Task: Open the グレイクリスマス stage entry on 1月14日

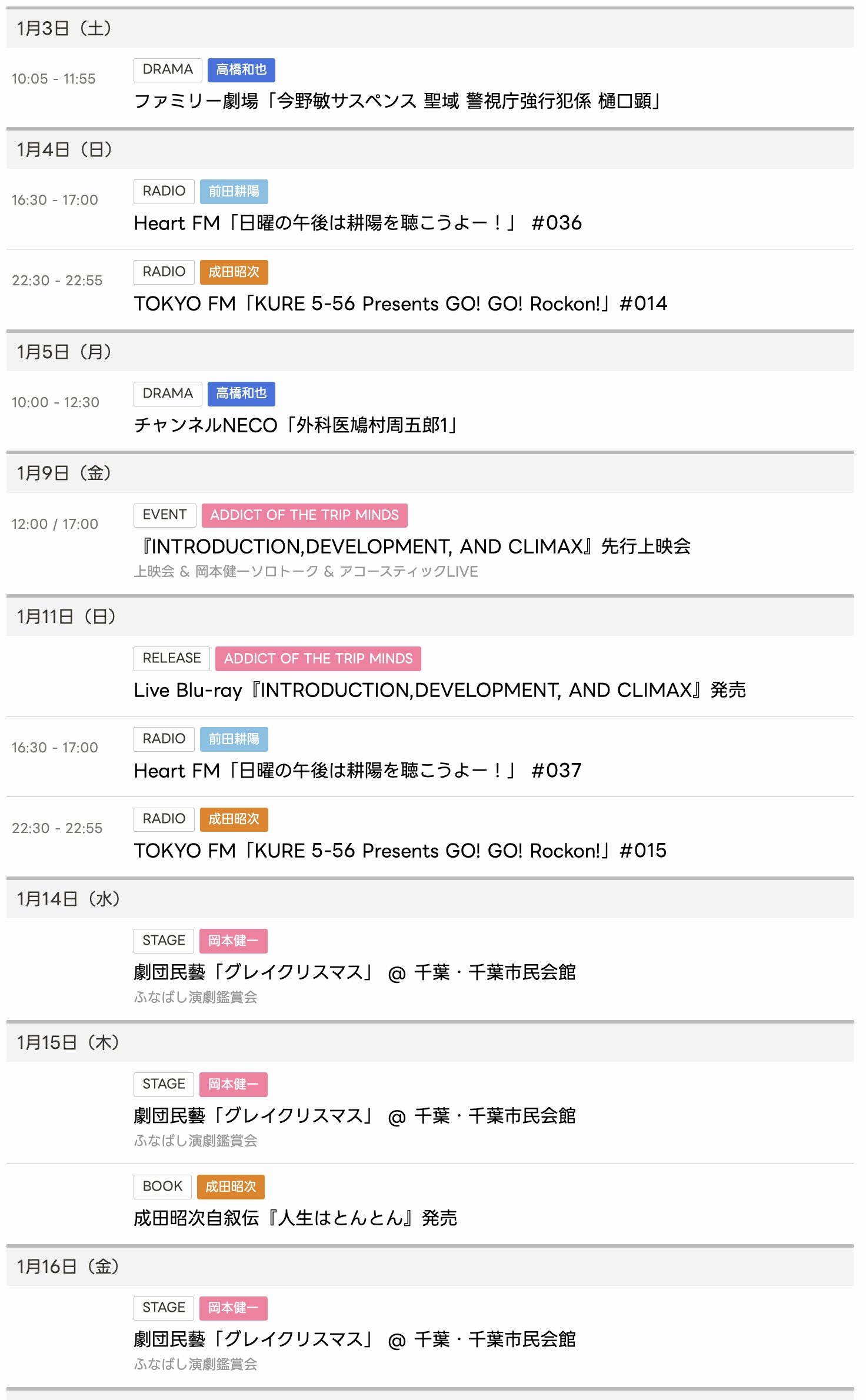Action: [x=354, y=972]
